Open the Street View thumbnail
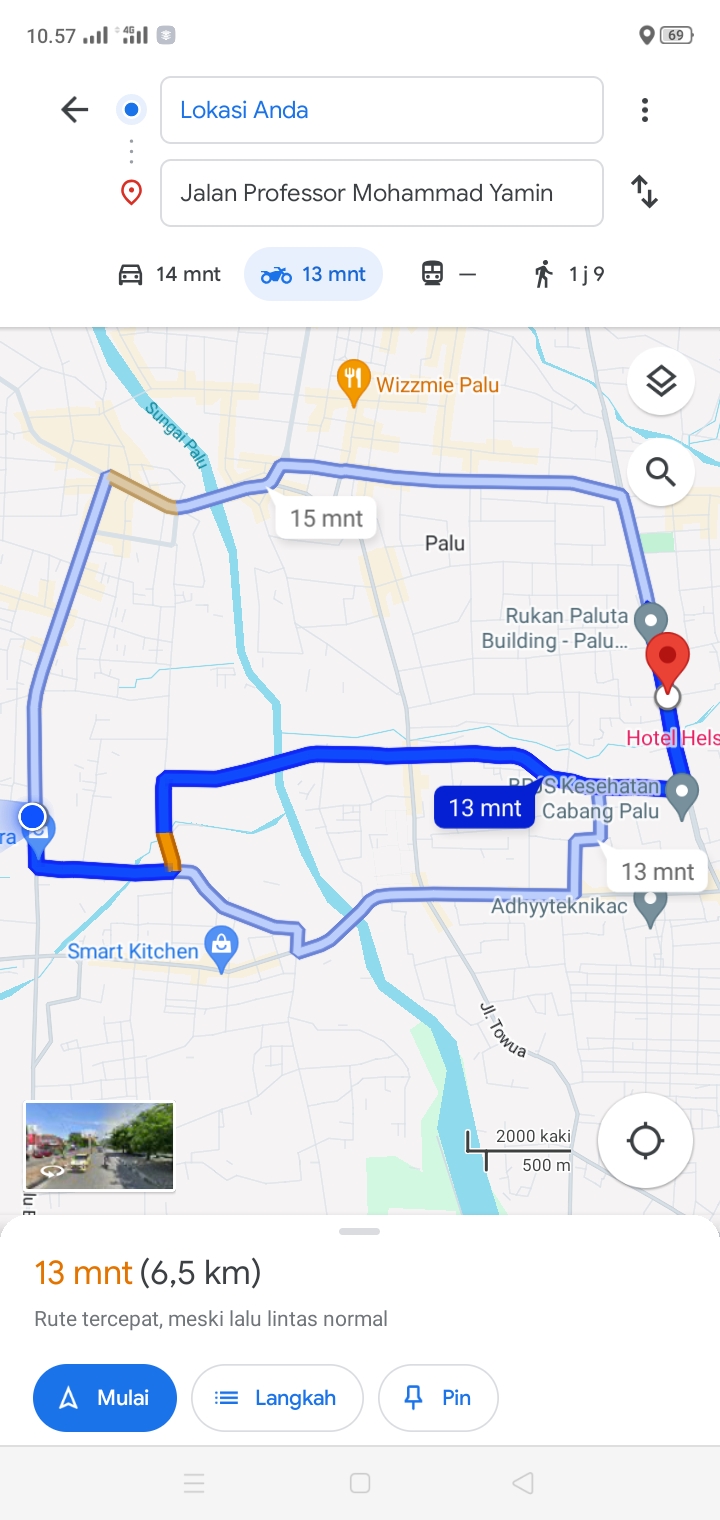The image size is (720, 1520). pos(99,1146)
